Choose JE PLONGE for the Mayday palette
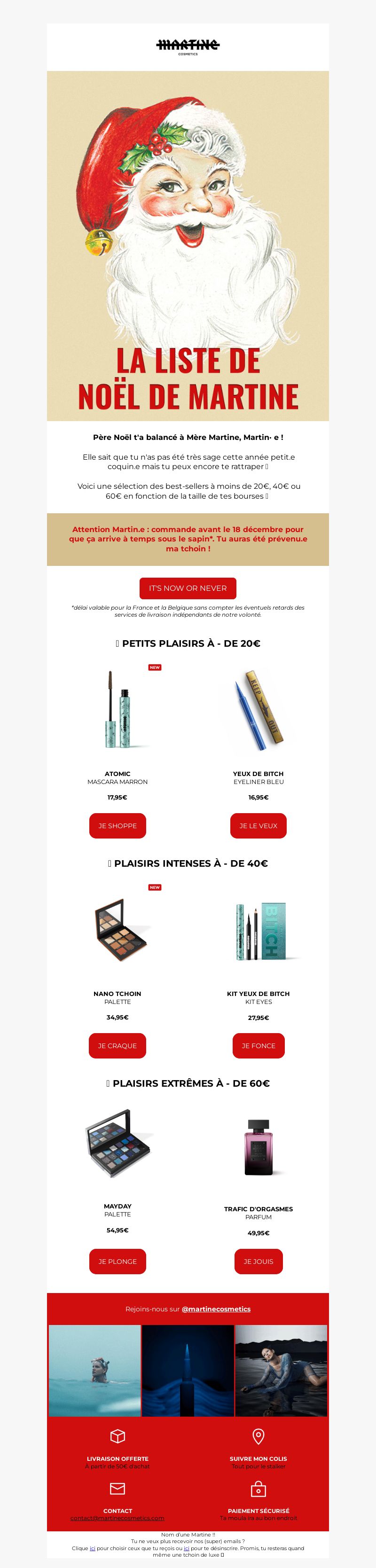This screenshot has height=1568, width=376. click(x=117, y=1261)
